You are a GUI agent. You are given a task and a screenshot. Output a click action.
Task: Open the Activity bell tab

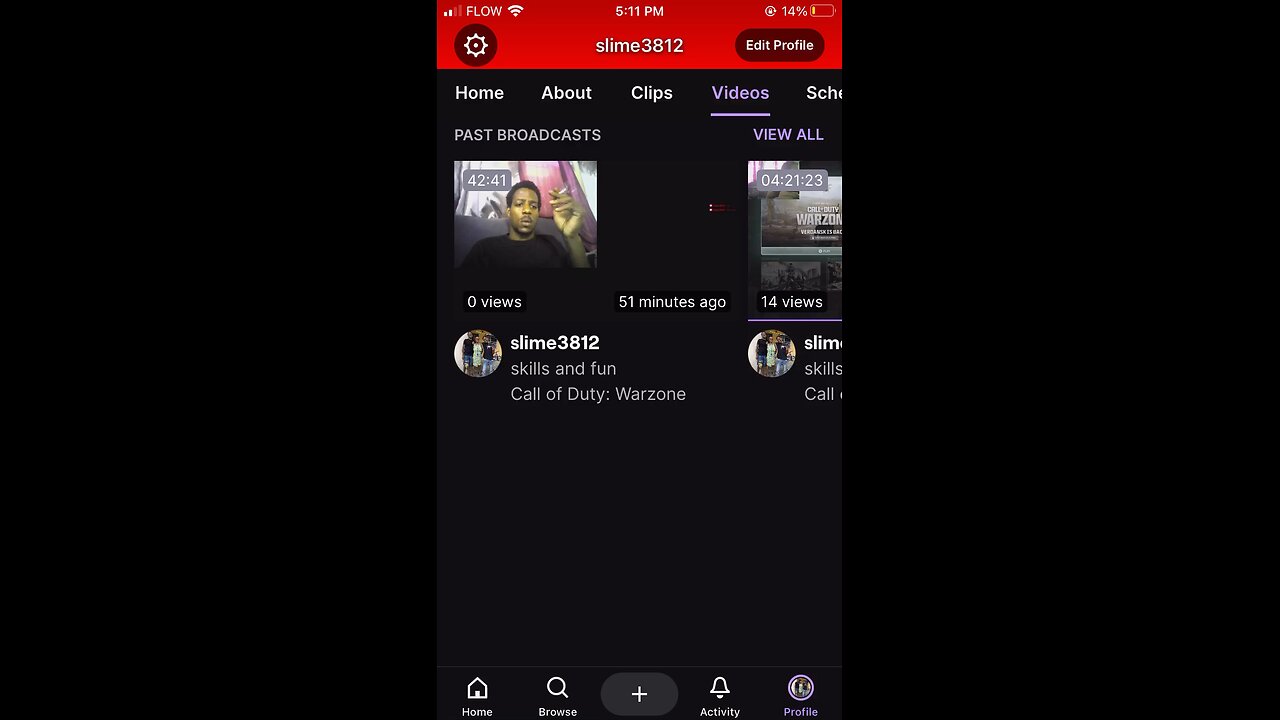tap(719, 696)
